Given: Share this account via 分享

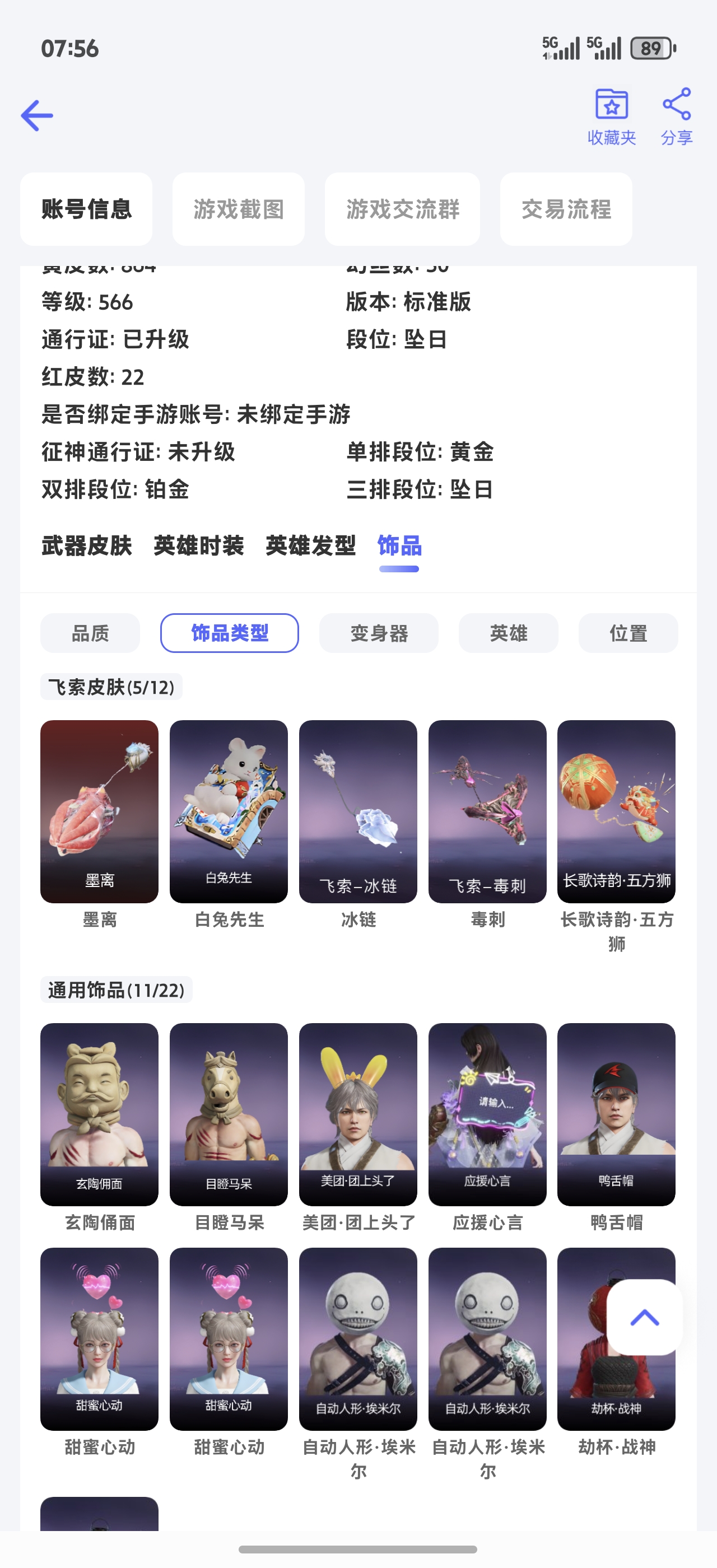Looking at the screenshot, I should 676,116.
